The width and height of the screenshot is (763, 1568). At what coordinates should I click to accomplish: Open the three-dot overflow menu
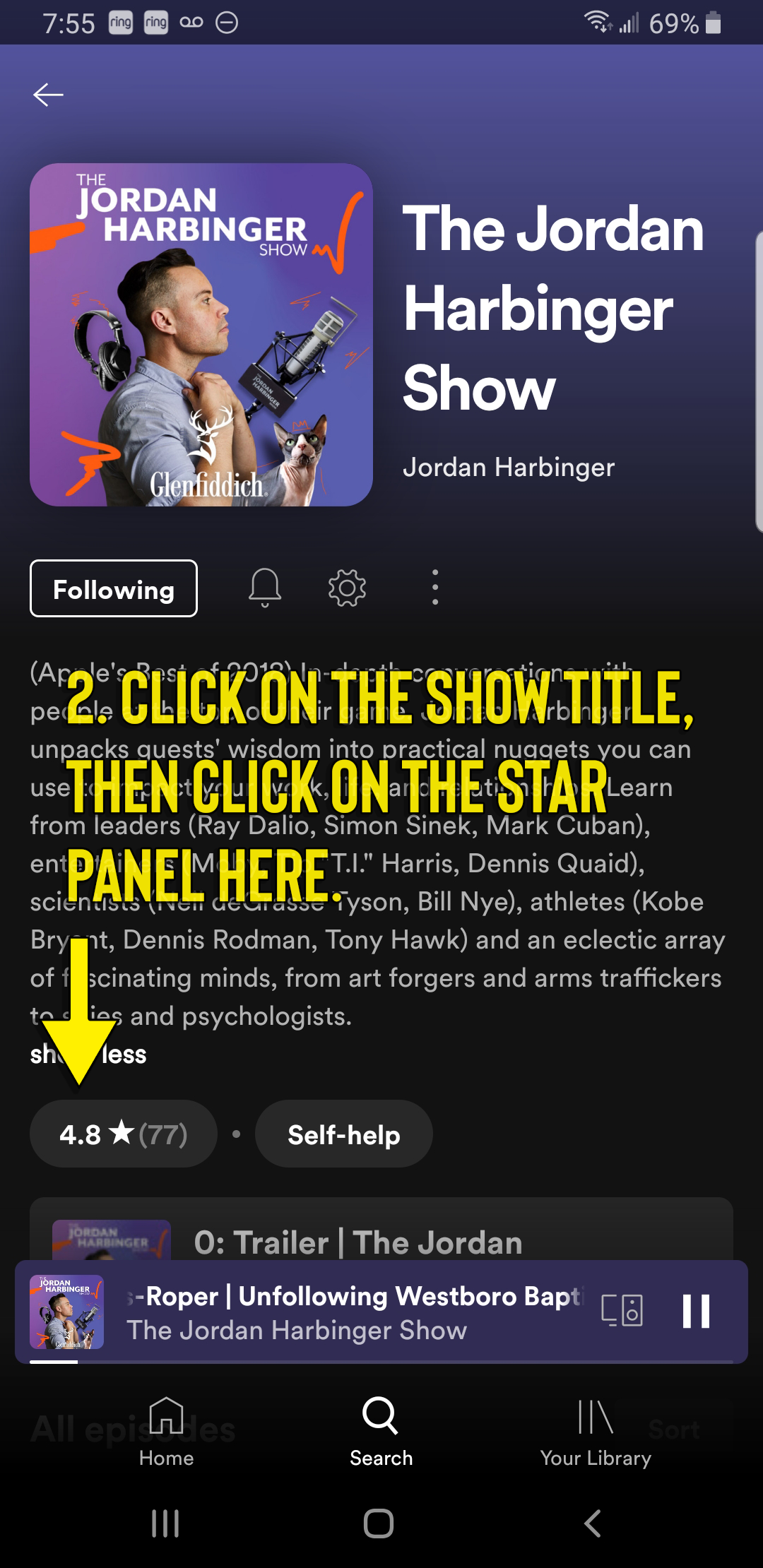(x=435, y=588)
